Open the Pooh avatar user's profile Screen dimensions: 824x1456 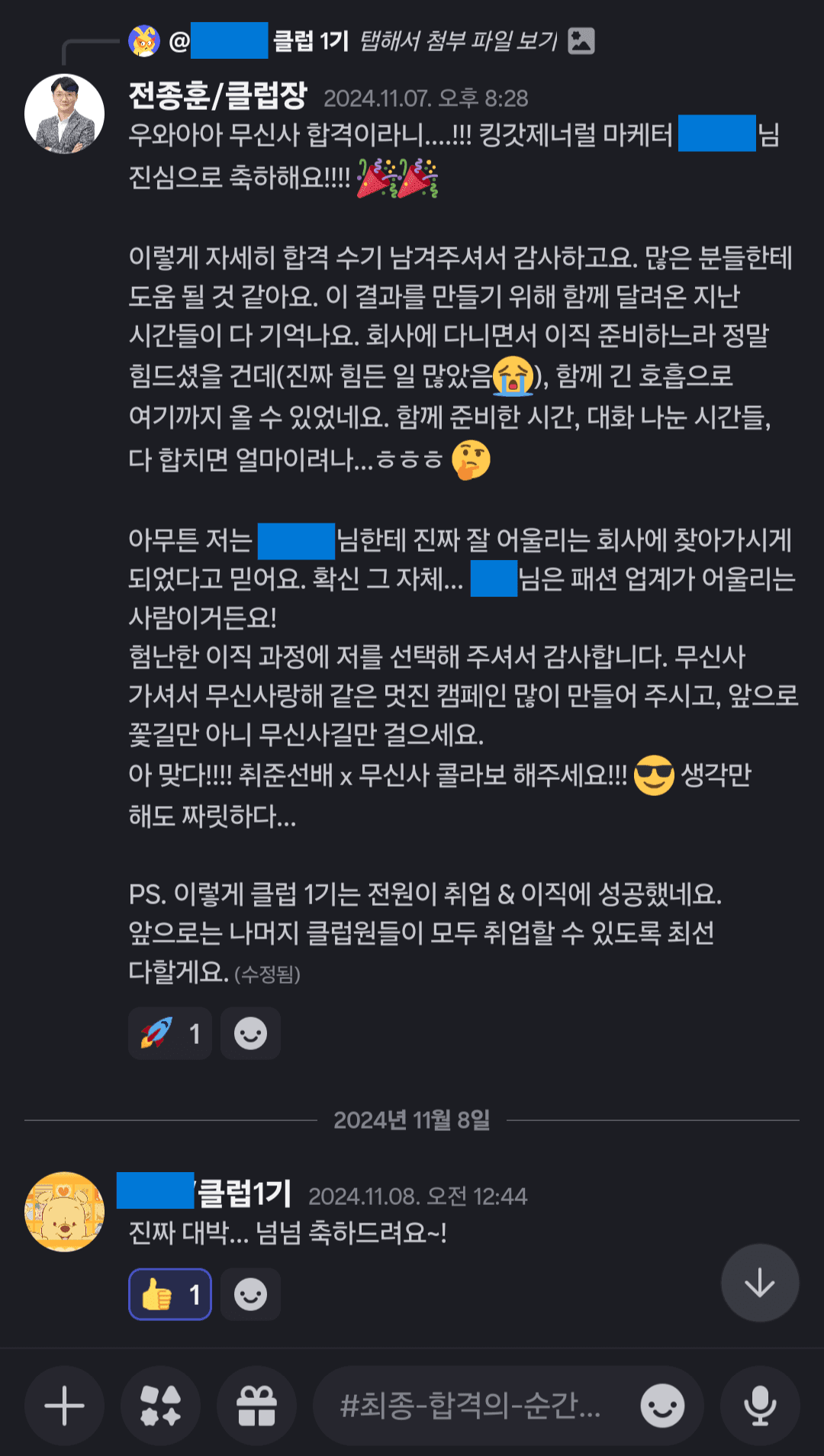pyautogui.click(x=65, y=1212)
